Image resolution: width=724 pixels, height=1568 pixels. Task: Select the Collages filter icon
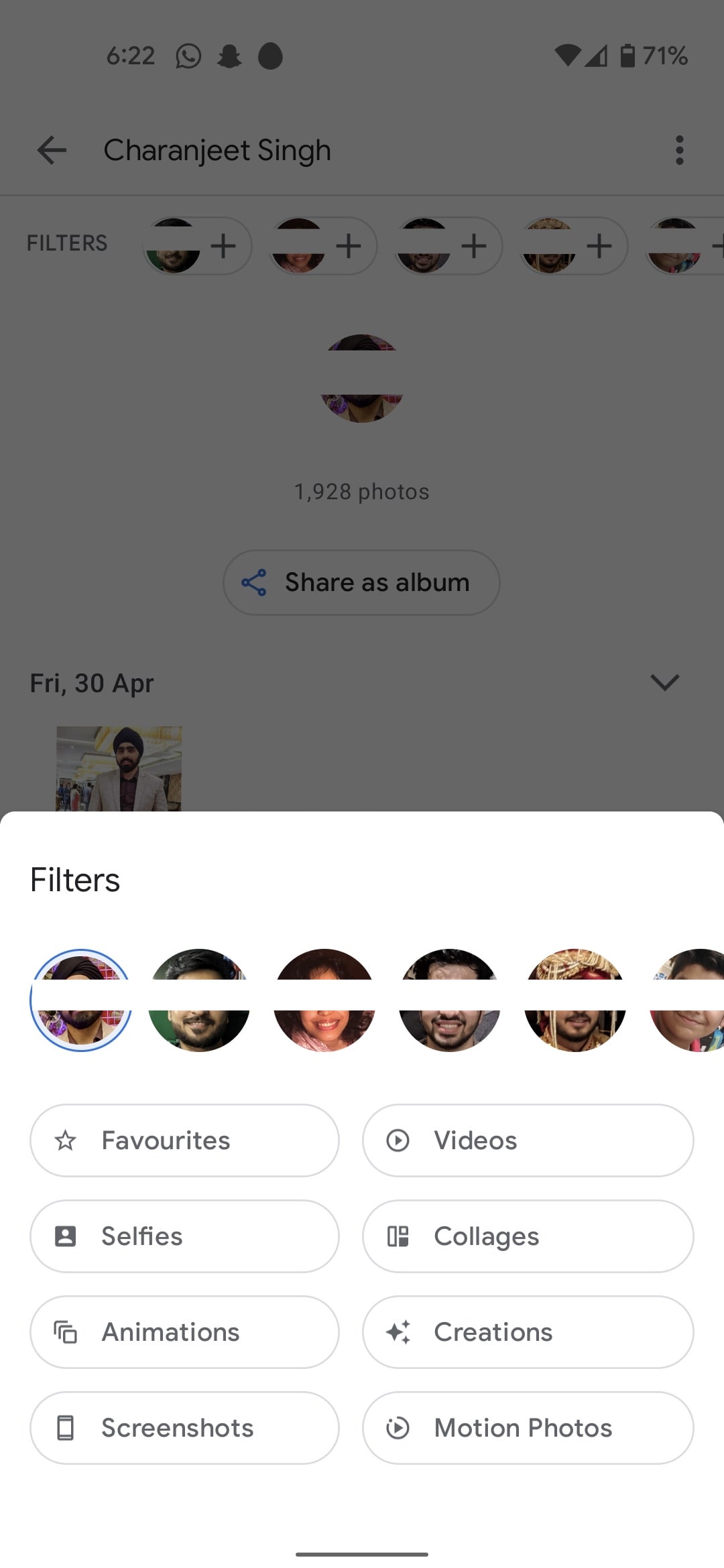tap(398, 1236)
